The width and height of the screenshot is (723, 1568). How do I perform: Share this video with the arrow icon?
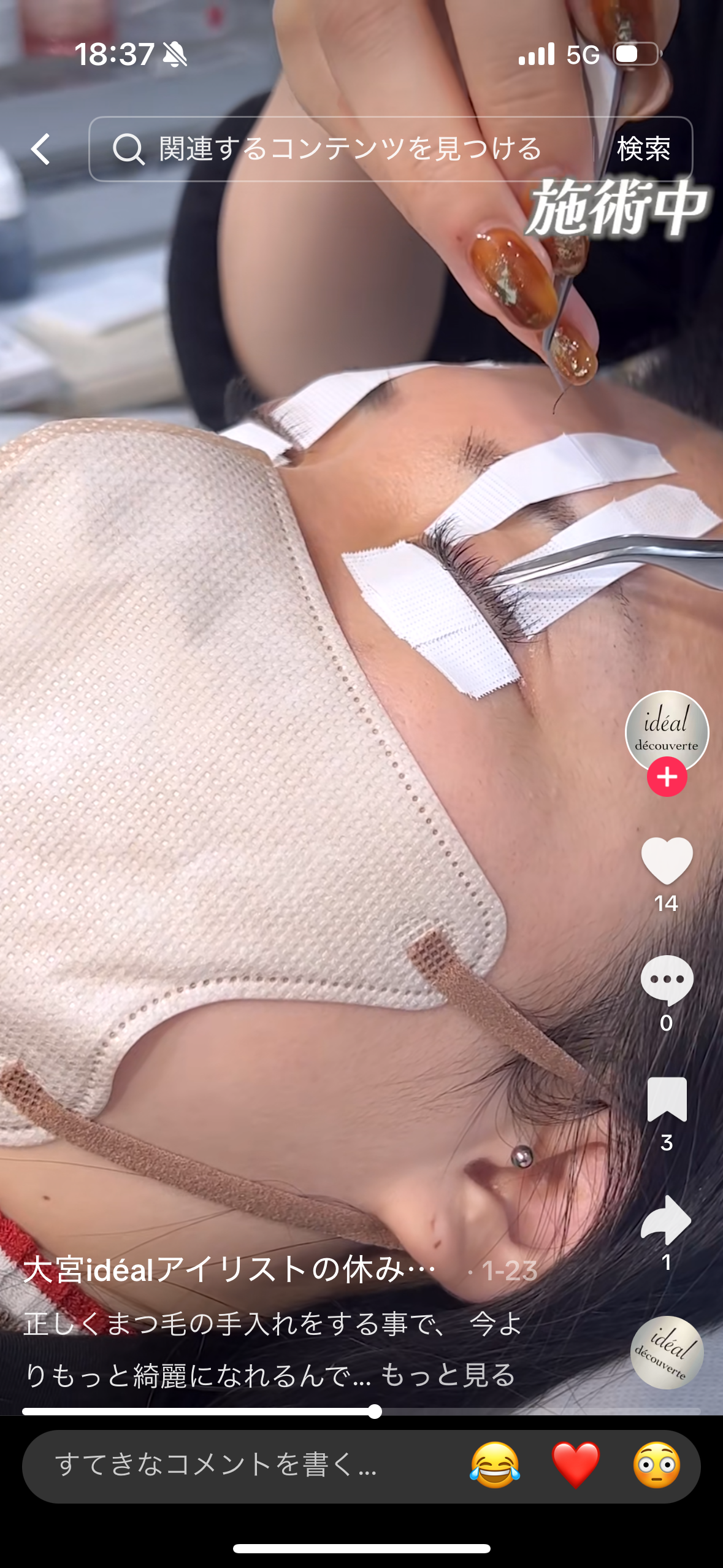pyautogui.click(x=667, y=1220)
